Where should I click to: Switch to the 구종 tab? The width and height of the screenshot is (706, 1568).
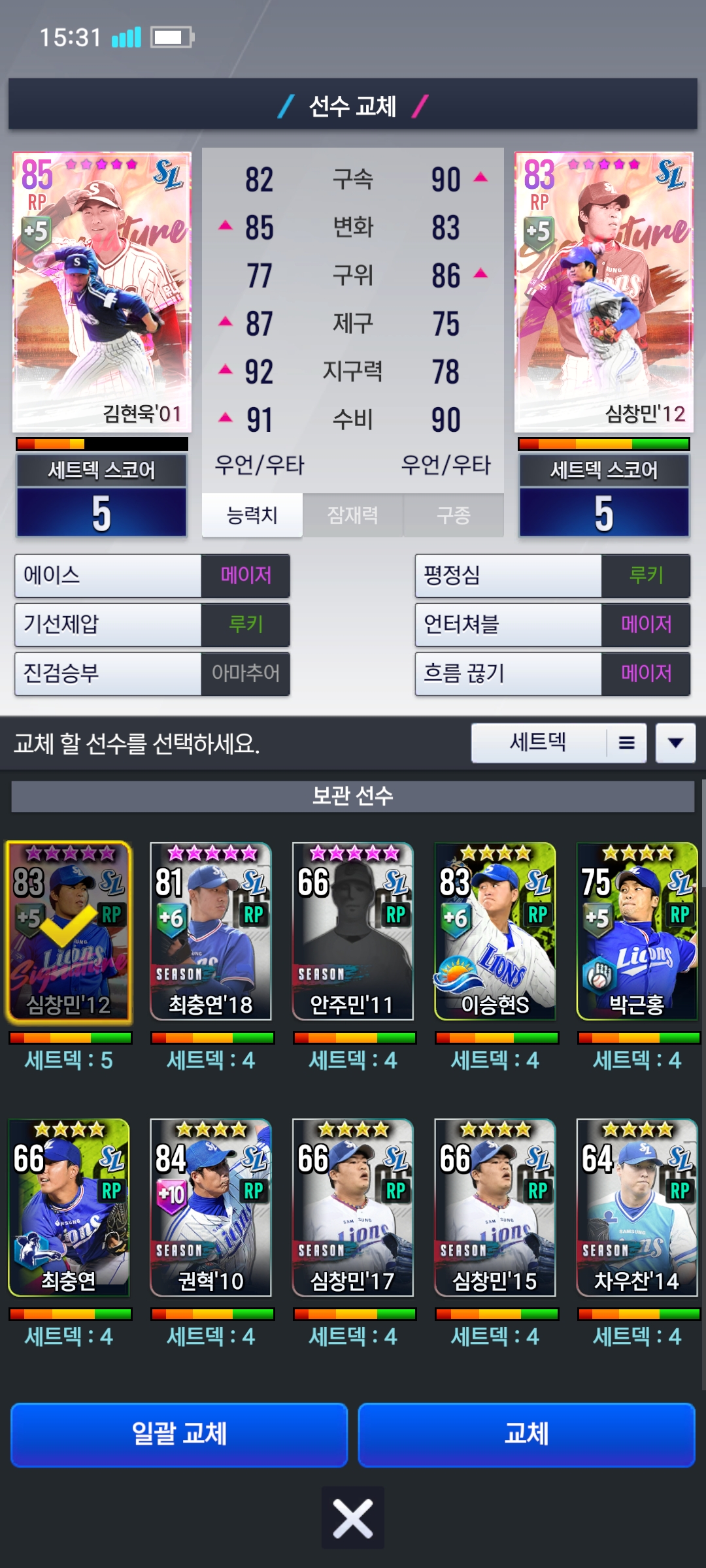click(454, 515)
